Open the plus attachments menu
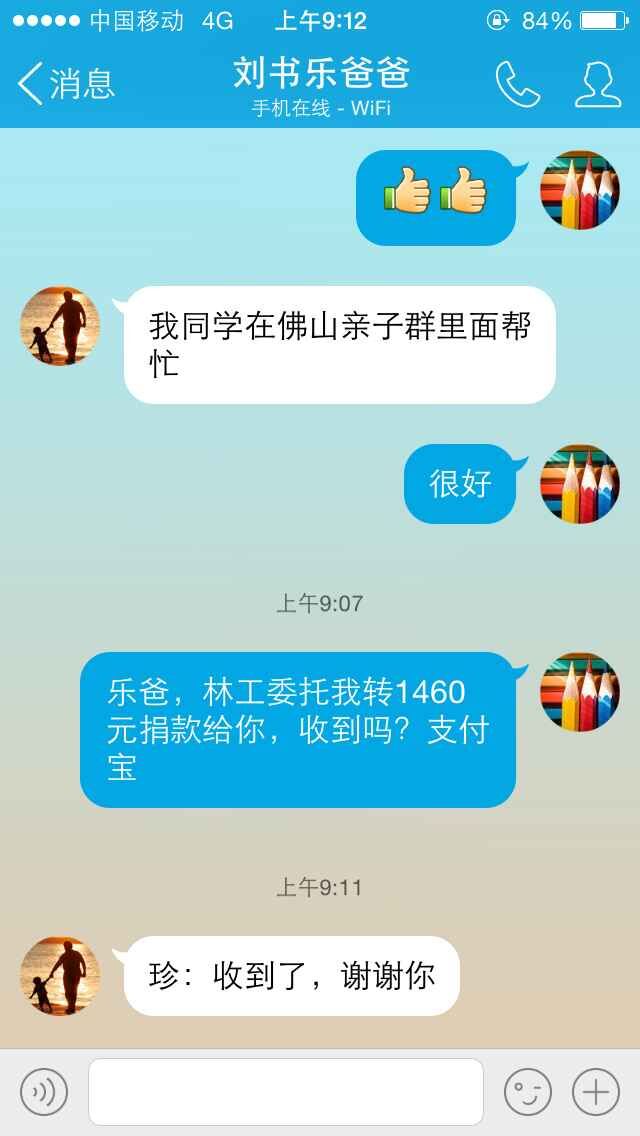Viewport: 640px width, 1136px height. tap(596, 1092)
